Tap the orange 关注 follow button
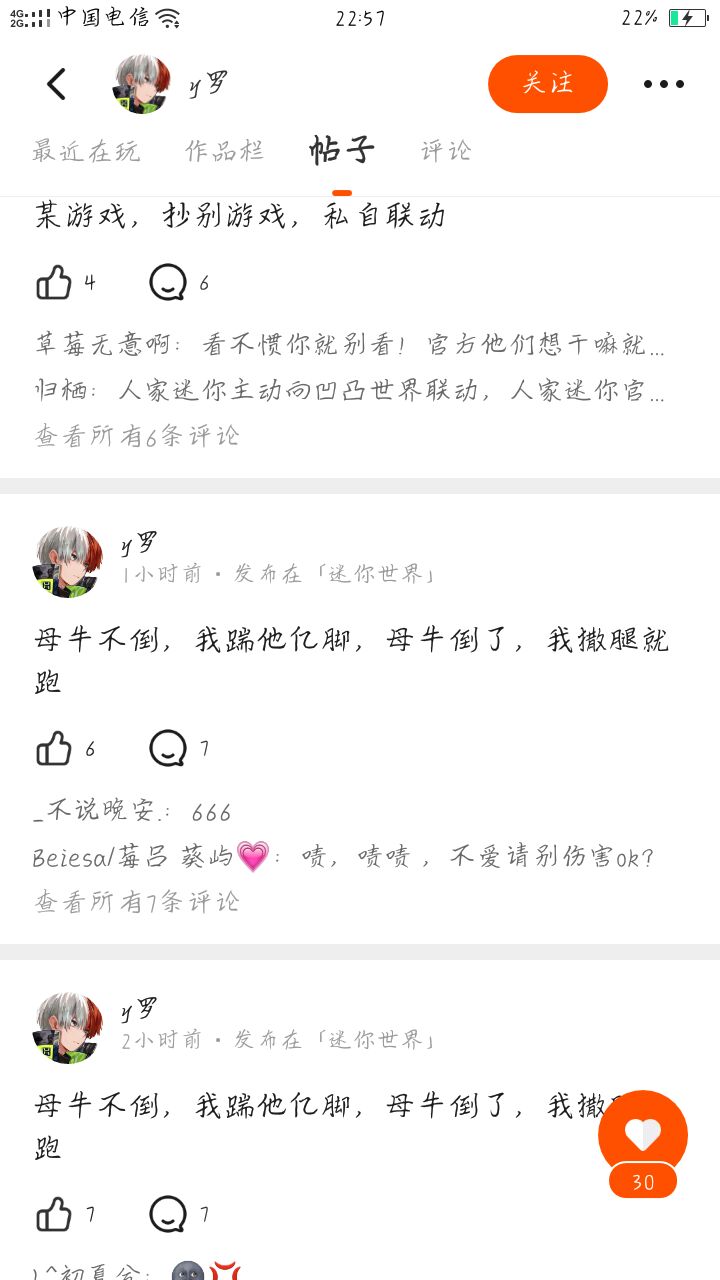Screen dimensions: 720x1280 [x=547, y=84]
